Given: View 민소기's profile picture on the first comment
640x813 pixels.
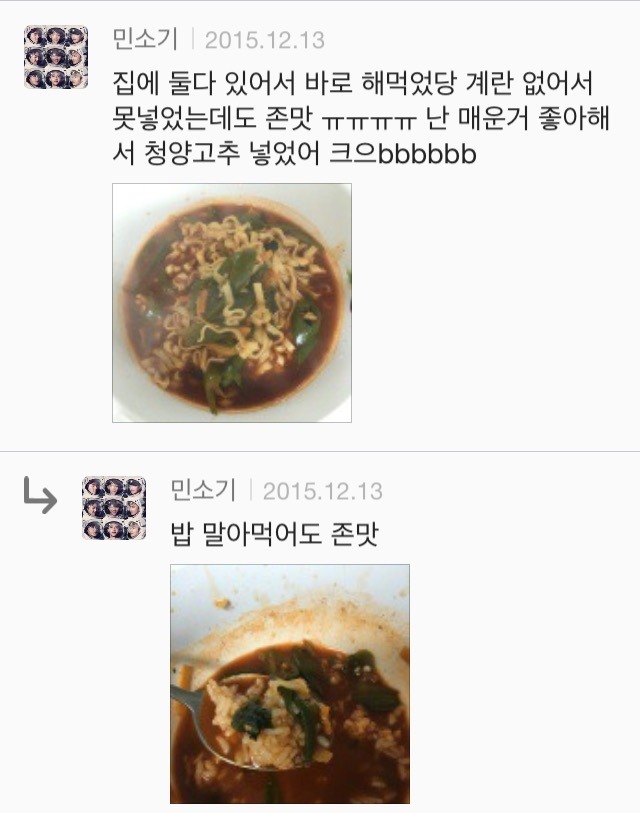Looking at the screenshot, I should pos(55,58).
